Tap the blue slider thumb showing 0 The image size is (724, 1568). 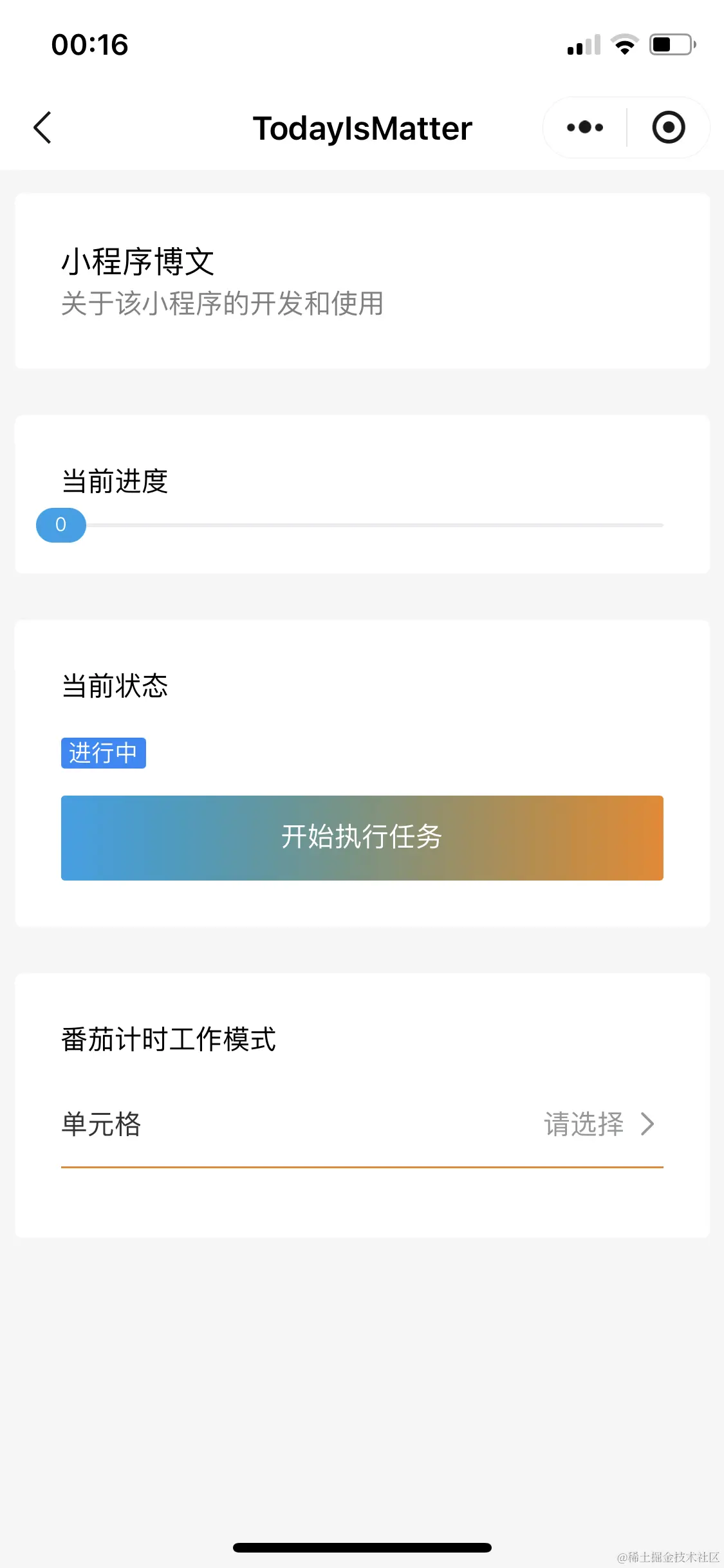(61, 525)
